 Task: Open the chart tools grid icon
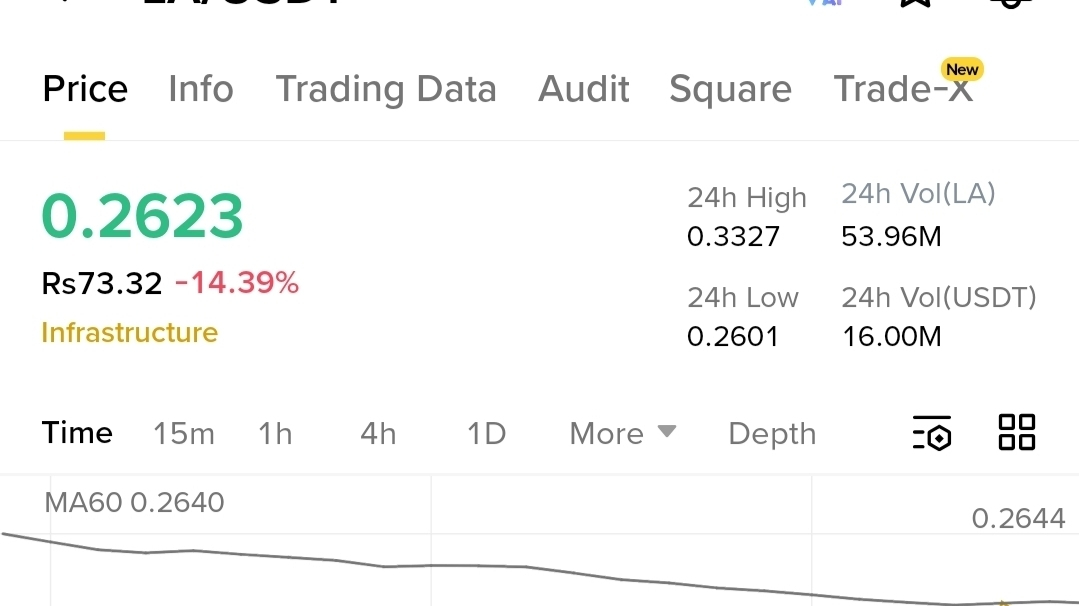1017,433
